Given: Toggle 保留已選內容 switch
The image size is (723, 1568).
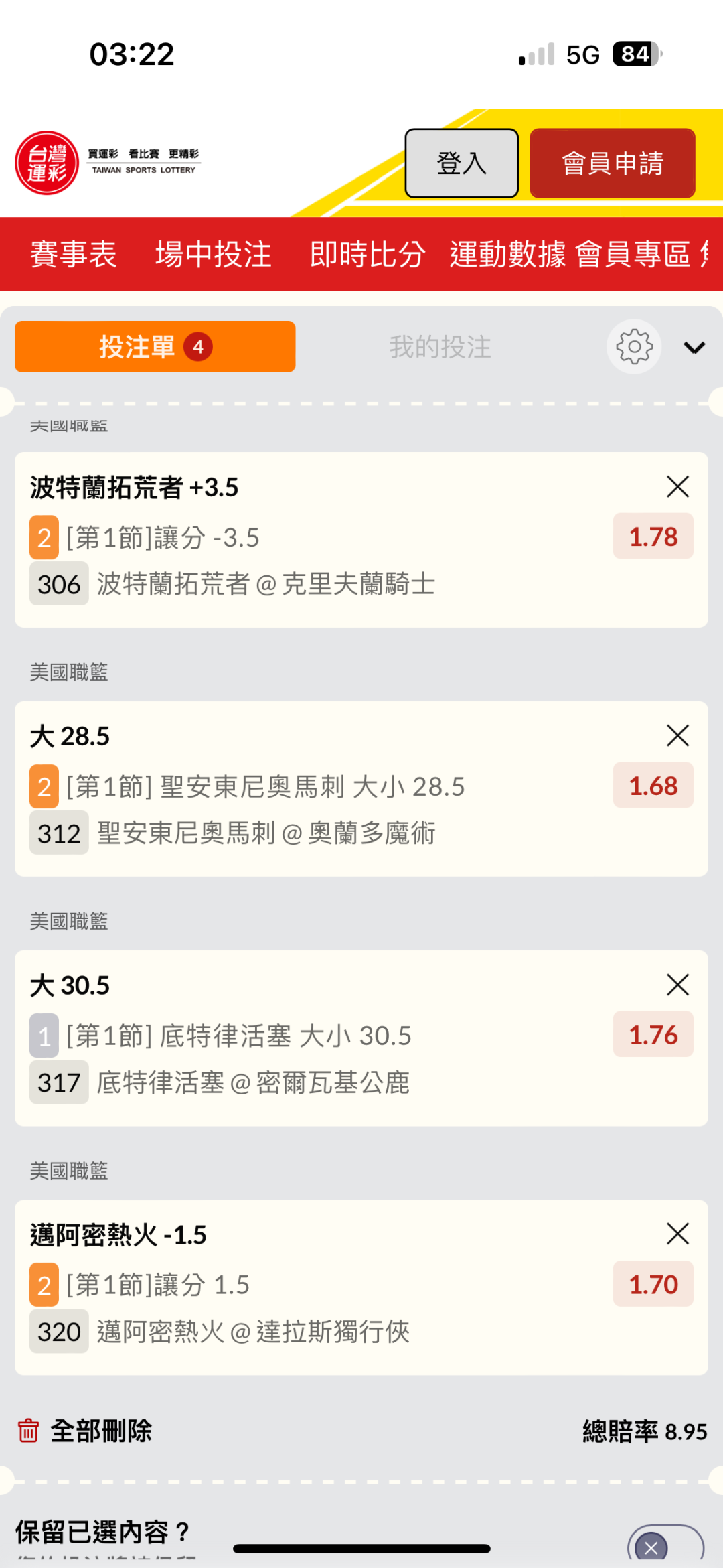Looking at the screenshot, I should coord(665,1545).
